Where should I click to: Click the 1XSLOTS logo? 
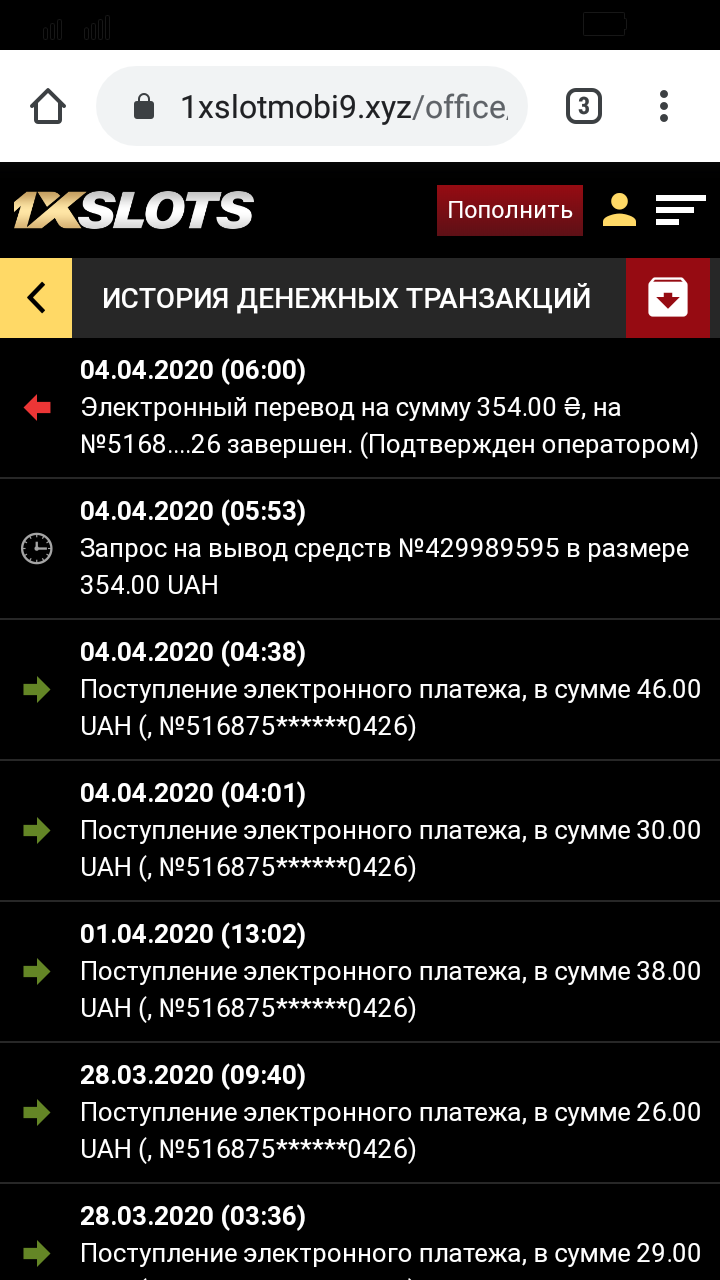point(133,210)
